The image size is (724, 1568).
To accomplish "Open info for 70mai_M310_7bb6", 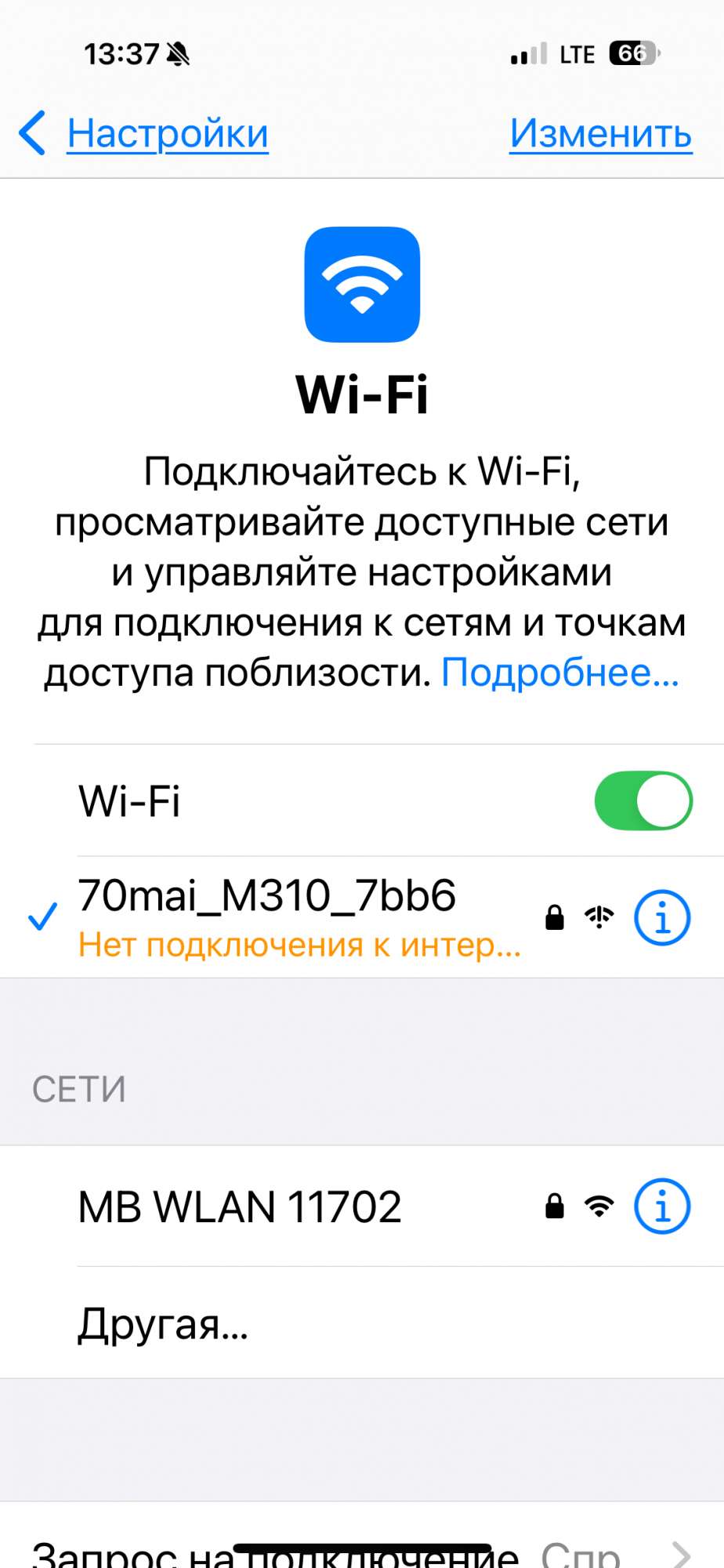I will click(x=662, y=917).
